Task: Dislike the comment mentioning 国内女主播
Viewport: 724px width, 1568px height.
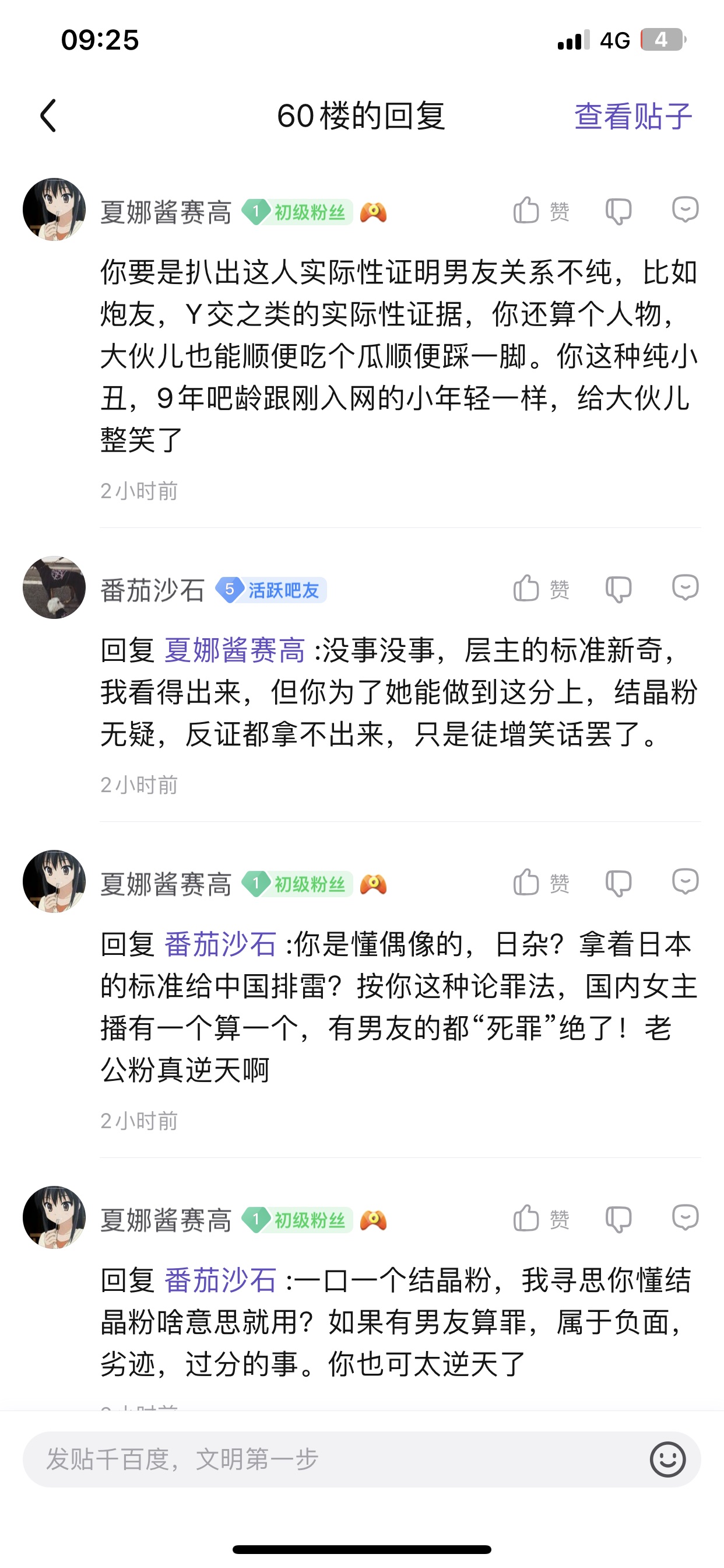Action: click(618, 883)
